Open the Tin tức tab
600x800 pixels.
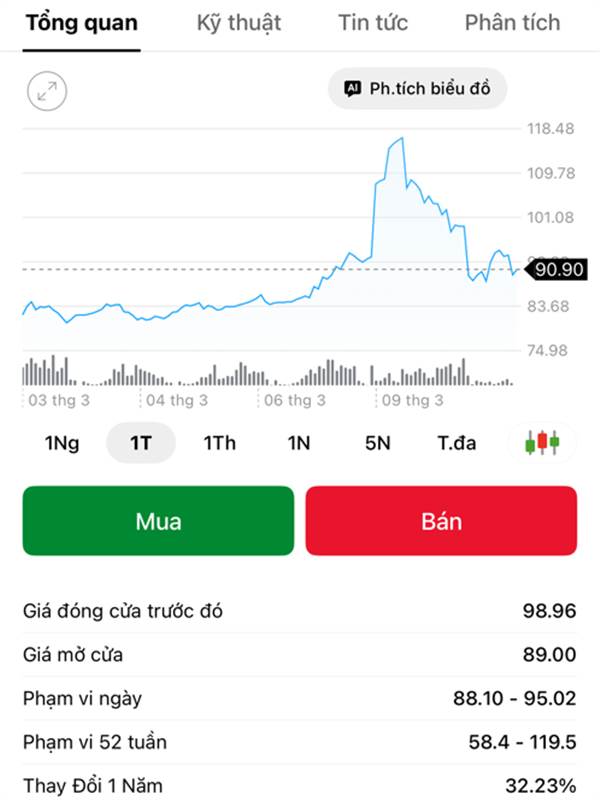pos(373,23)
